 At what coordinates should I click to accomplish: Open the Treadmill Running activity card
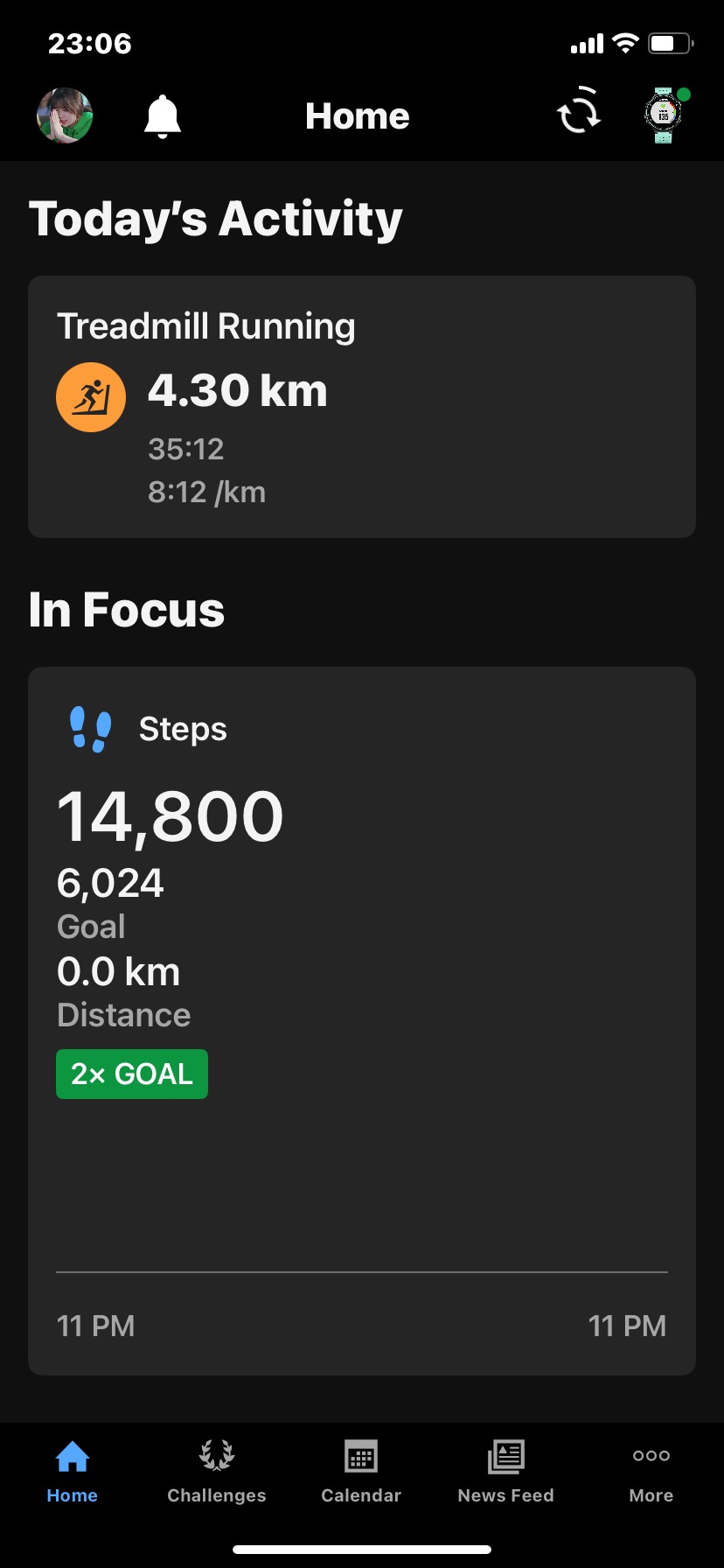coord(362,407)
